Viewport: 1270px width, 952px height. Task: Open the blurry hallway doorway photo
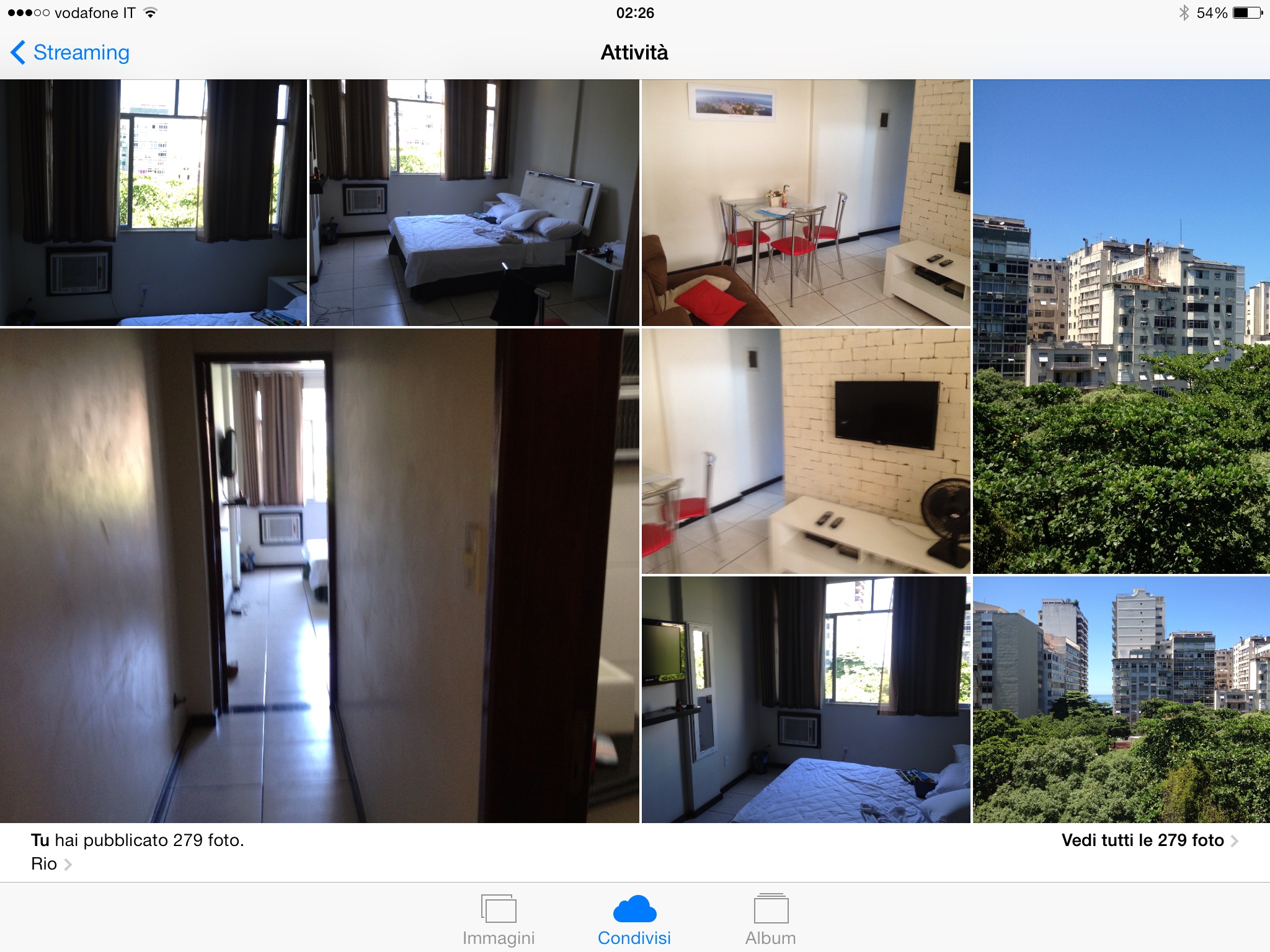pos(319,575)
